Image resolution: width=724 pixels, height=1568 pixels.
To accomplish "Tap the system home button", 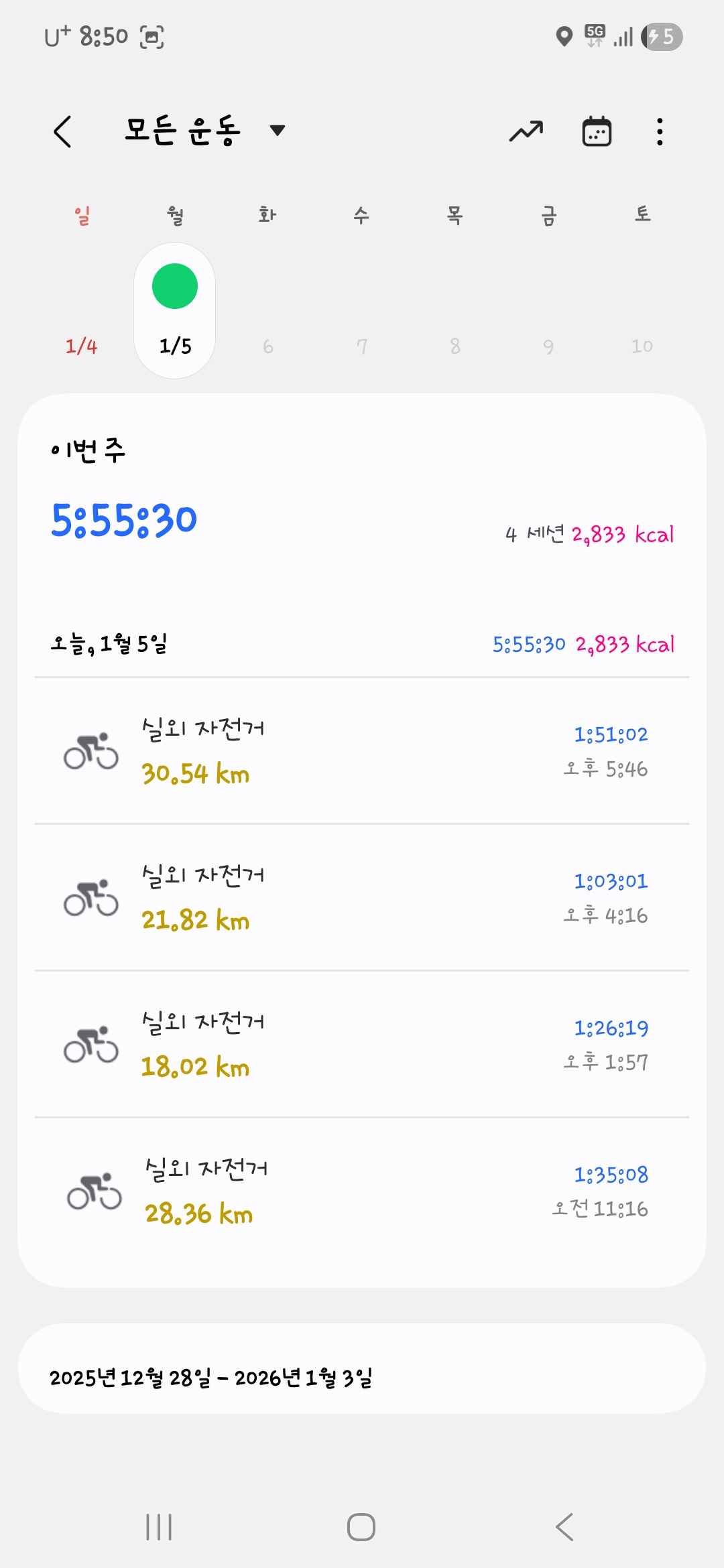I will [x=361, y=1527].
